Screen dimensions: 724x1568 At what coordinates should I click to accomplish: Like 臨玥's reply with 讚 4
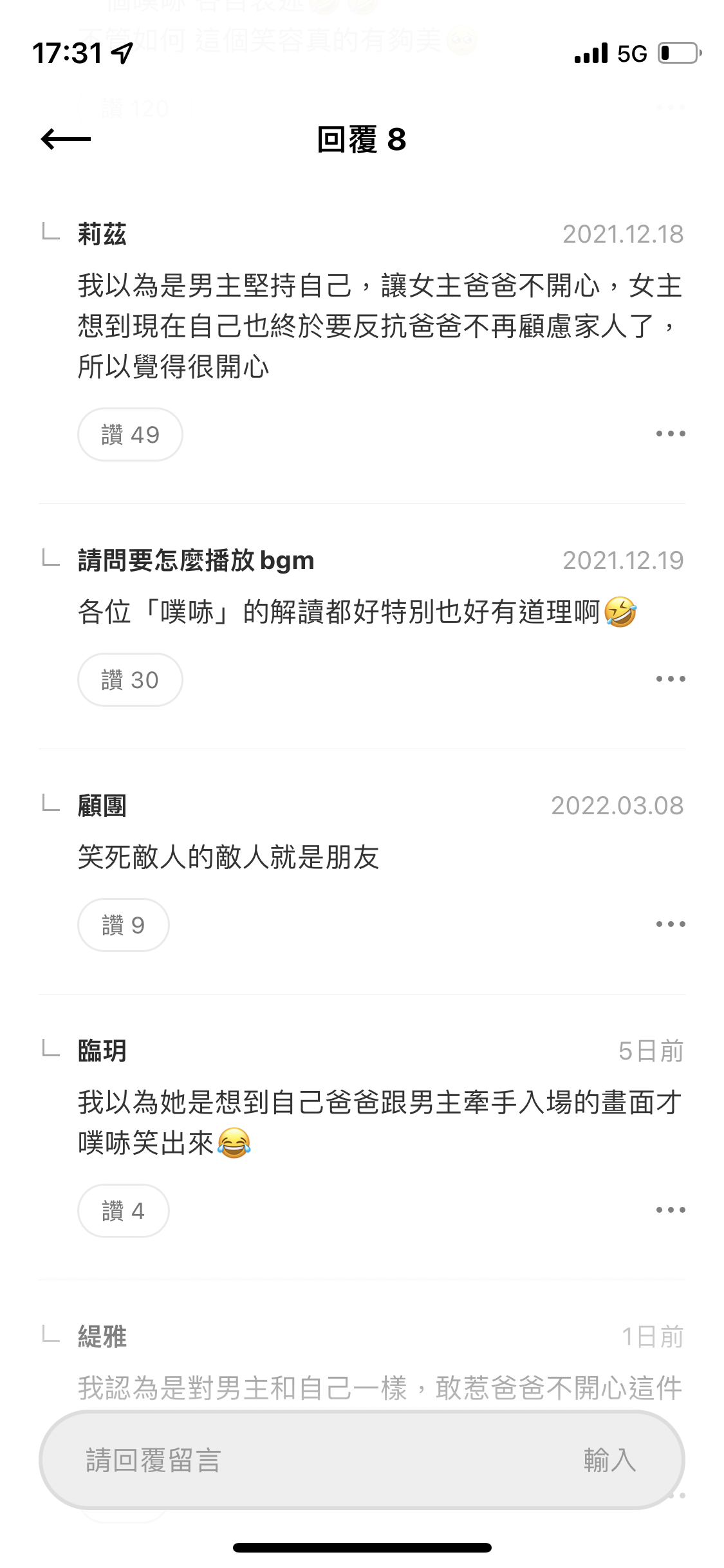pyautogui.click(x=124, y=1211)
